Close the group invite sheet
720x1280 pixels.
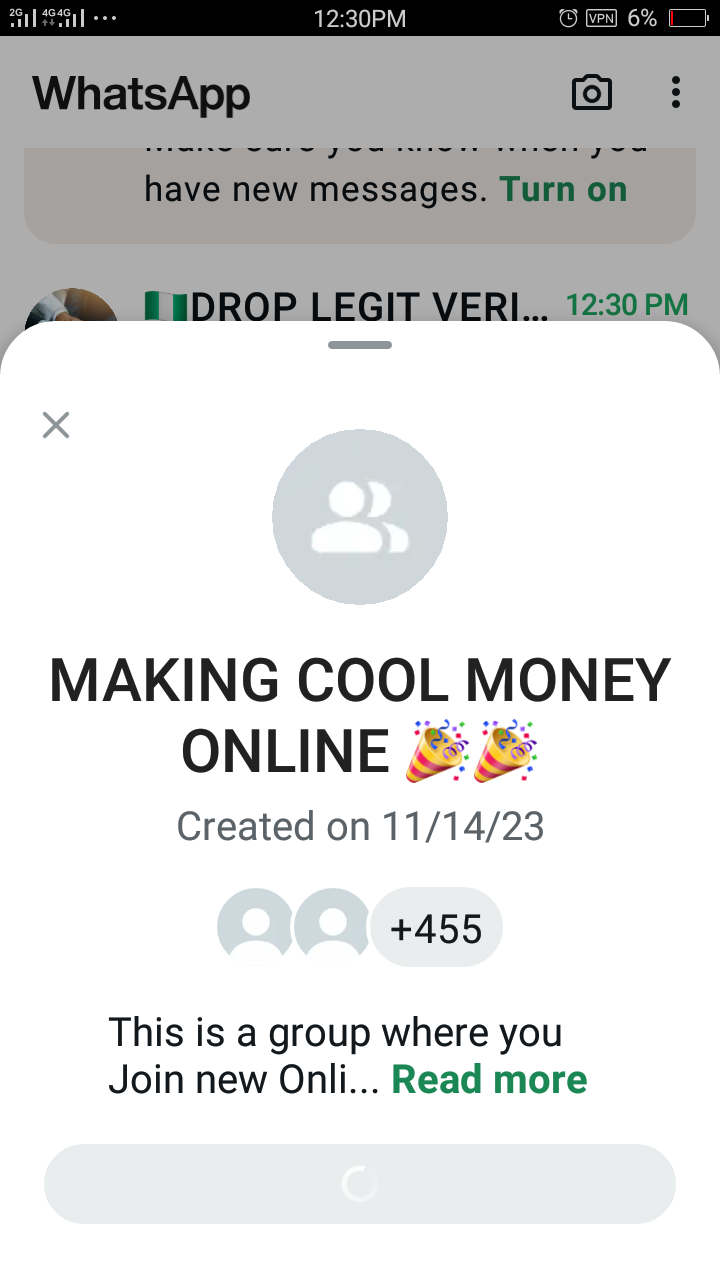pos(56,425)
